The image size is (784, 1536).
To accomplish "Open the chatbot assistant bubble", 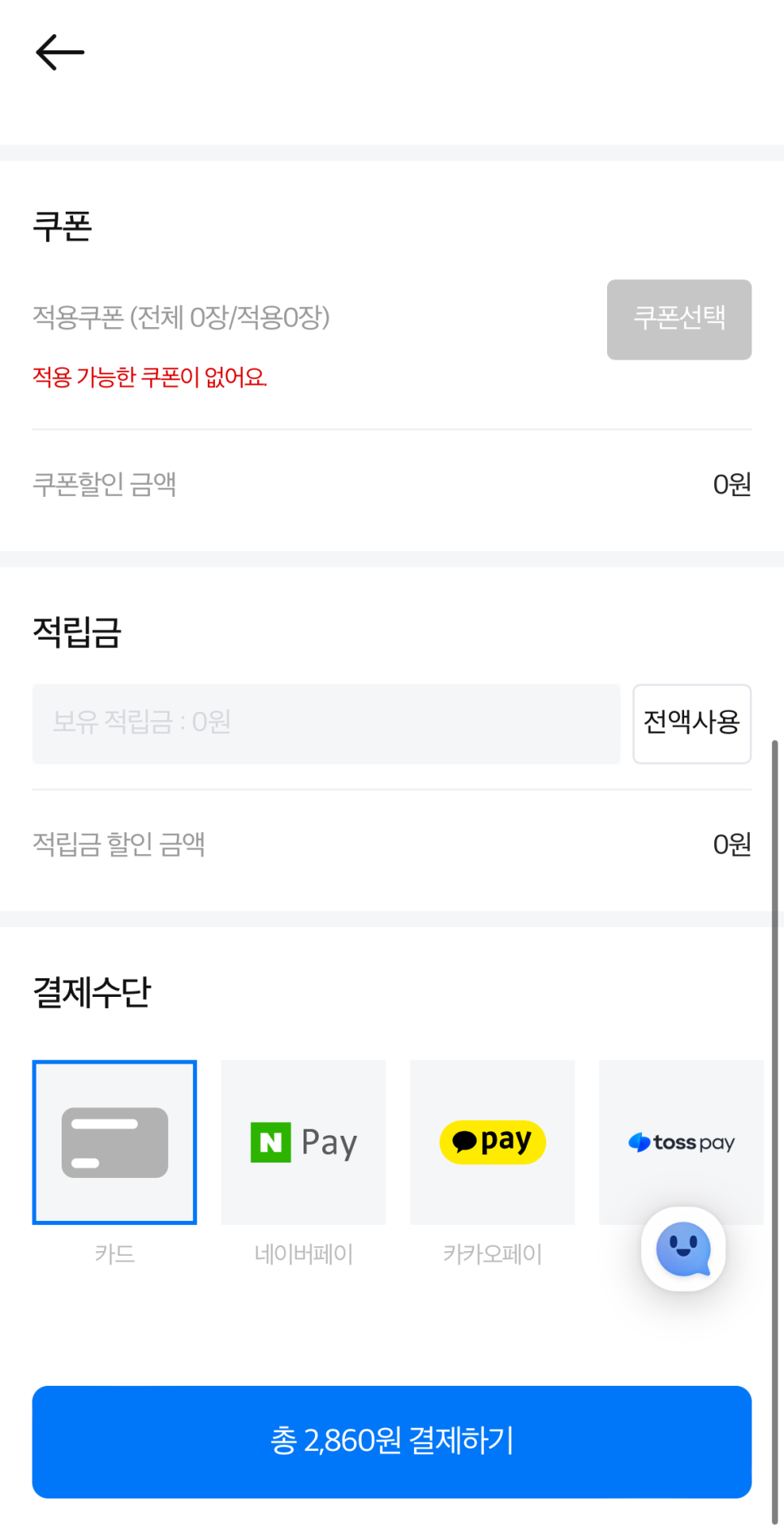I will 683,1249.
